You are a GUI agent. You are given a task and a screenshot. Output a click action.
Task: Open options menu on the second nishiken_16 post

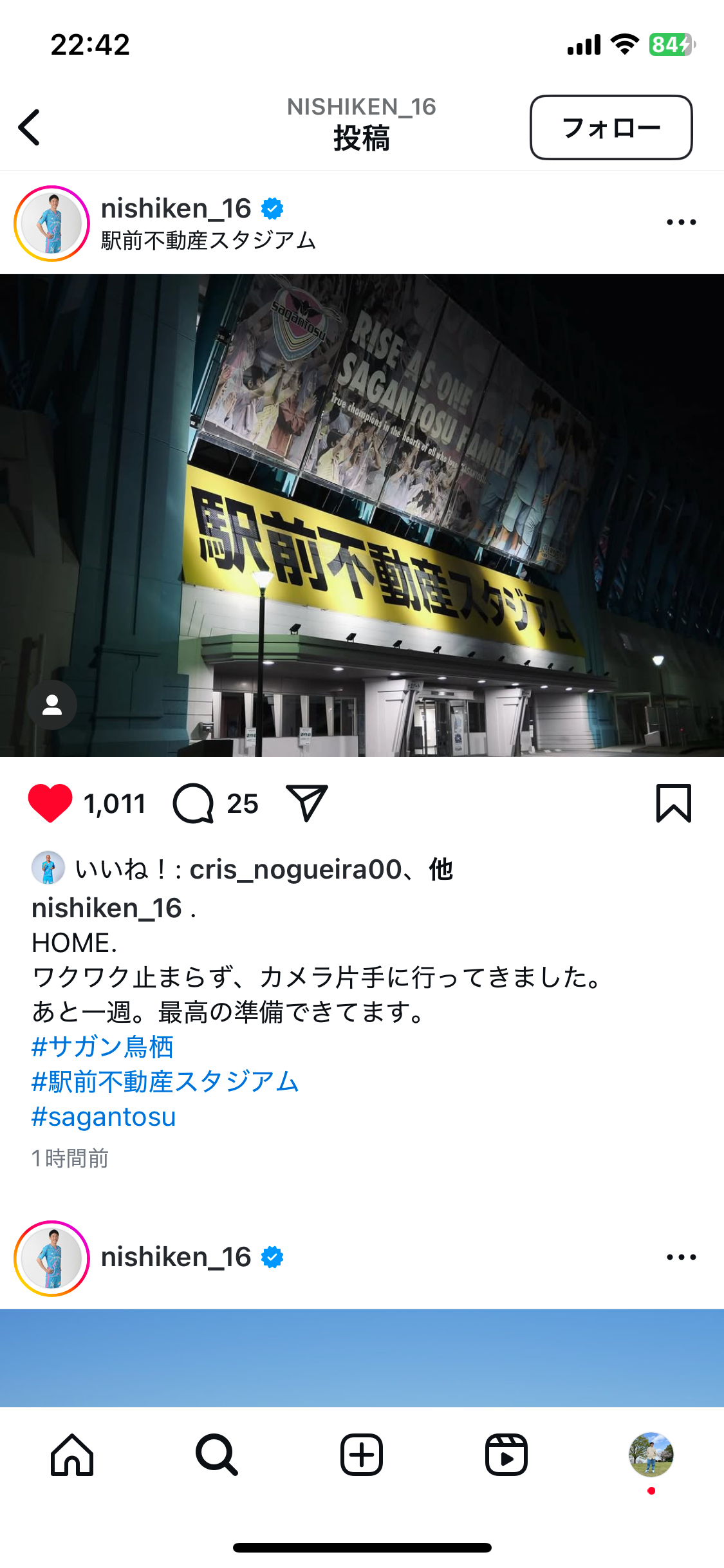[x=681, y=1257]
